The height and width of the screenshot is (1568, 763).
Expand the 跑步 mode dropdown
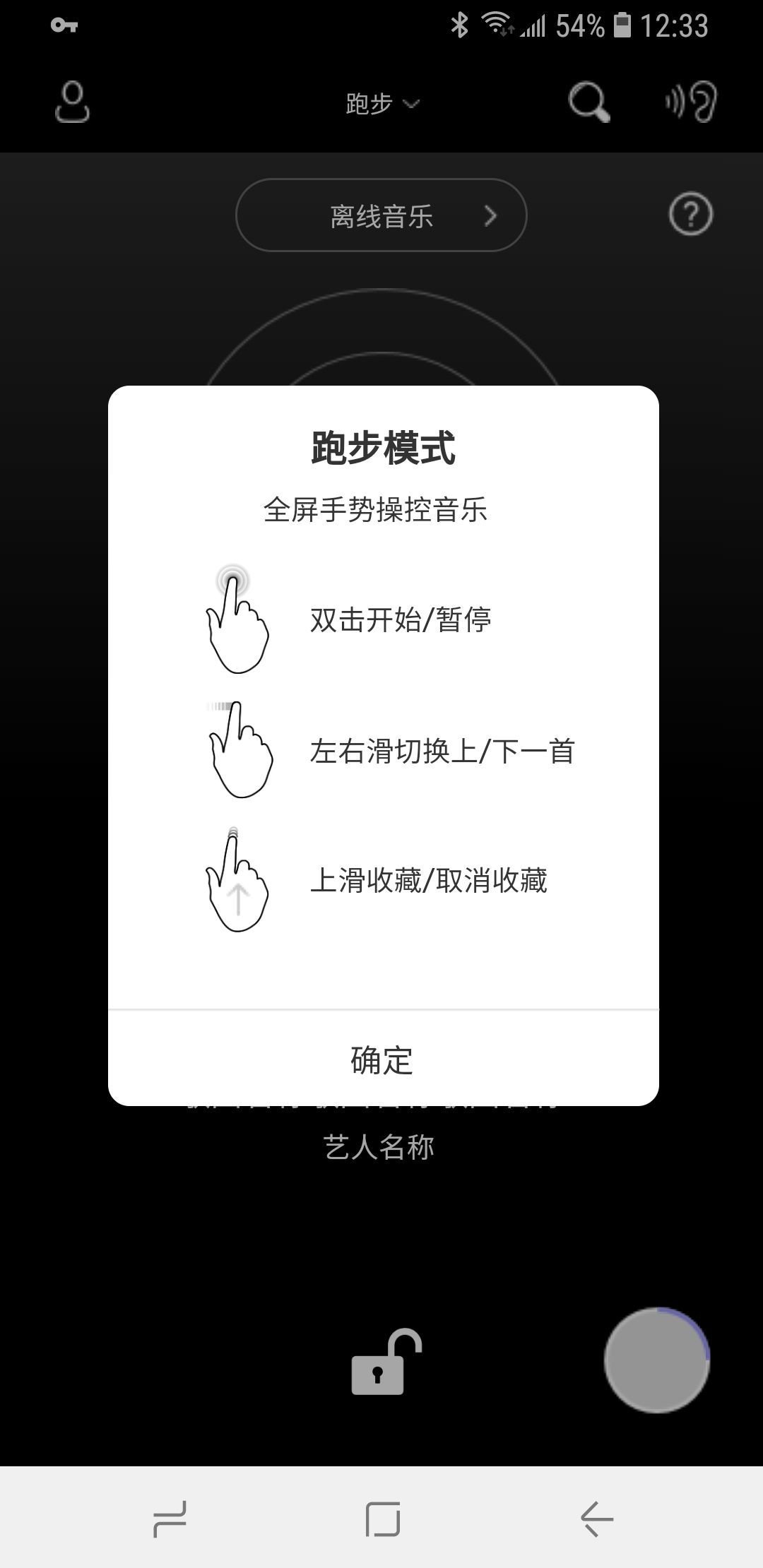click(x=382, y=104)
